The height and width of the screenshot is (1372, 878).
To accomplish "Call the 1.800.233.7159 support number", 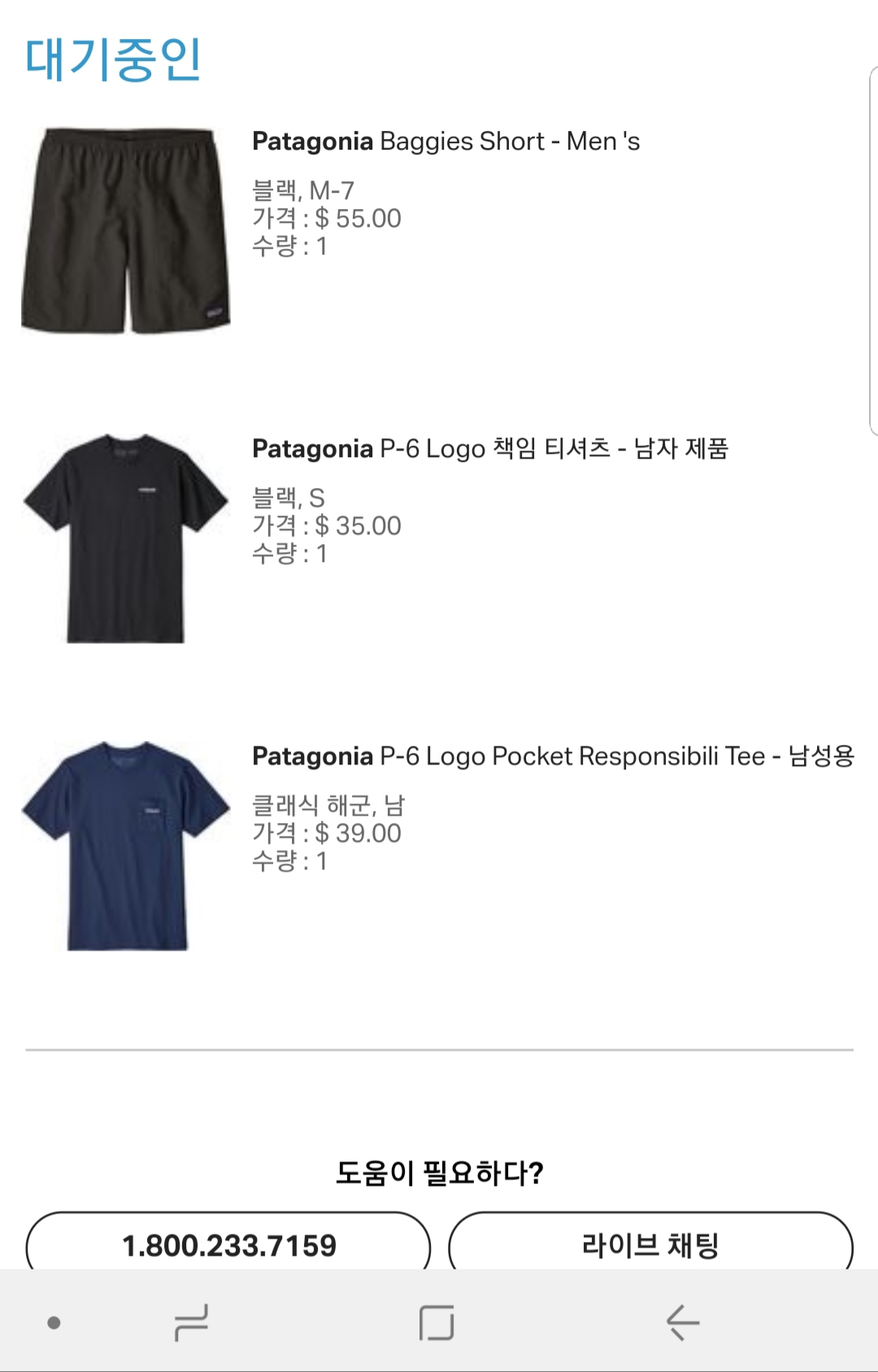I will pos(228,1244).
